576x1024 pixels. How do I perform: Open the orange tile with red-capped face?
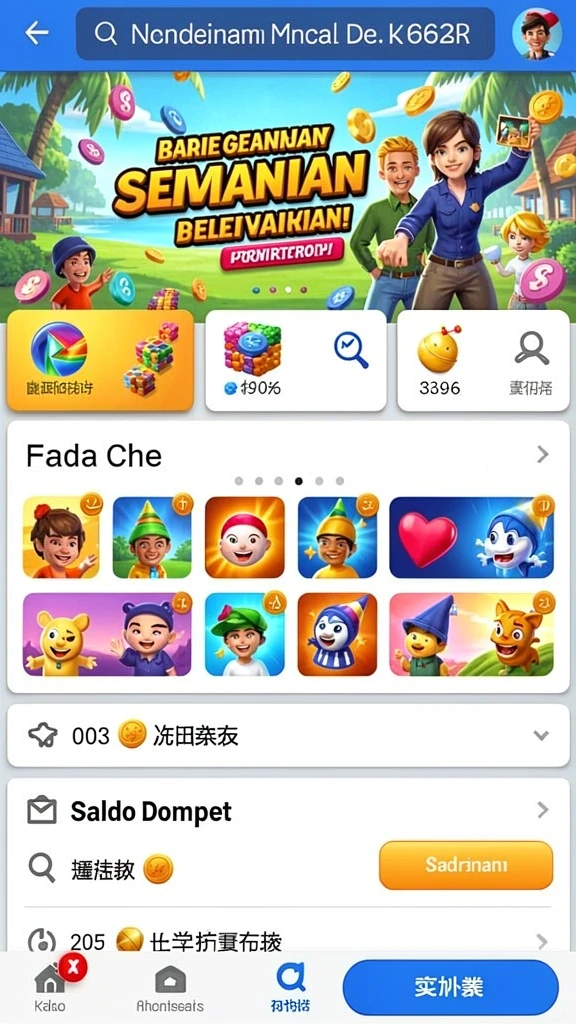pyautogui.click(x=245, y=537)
